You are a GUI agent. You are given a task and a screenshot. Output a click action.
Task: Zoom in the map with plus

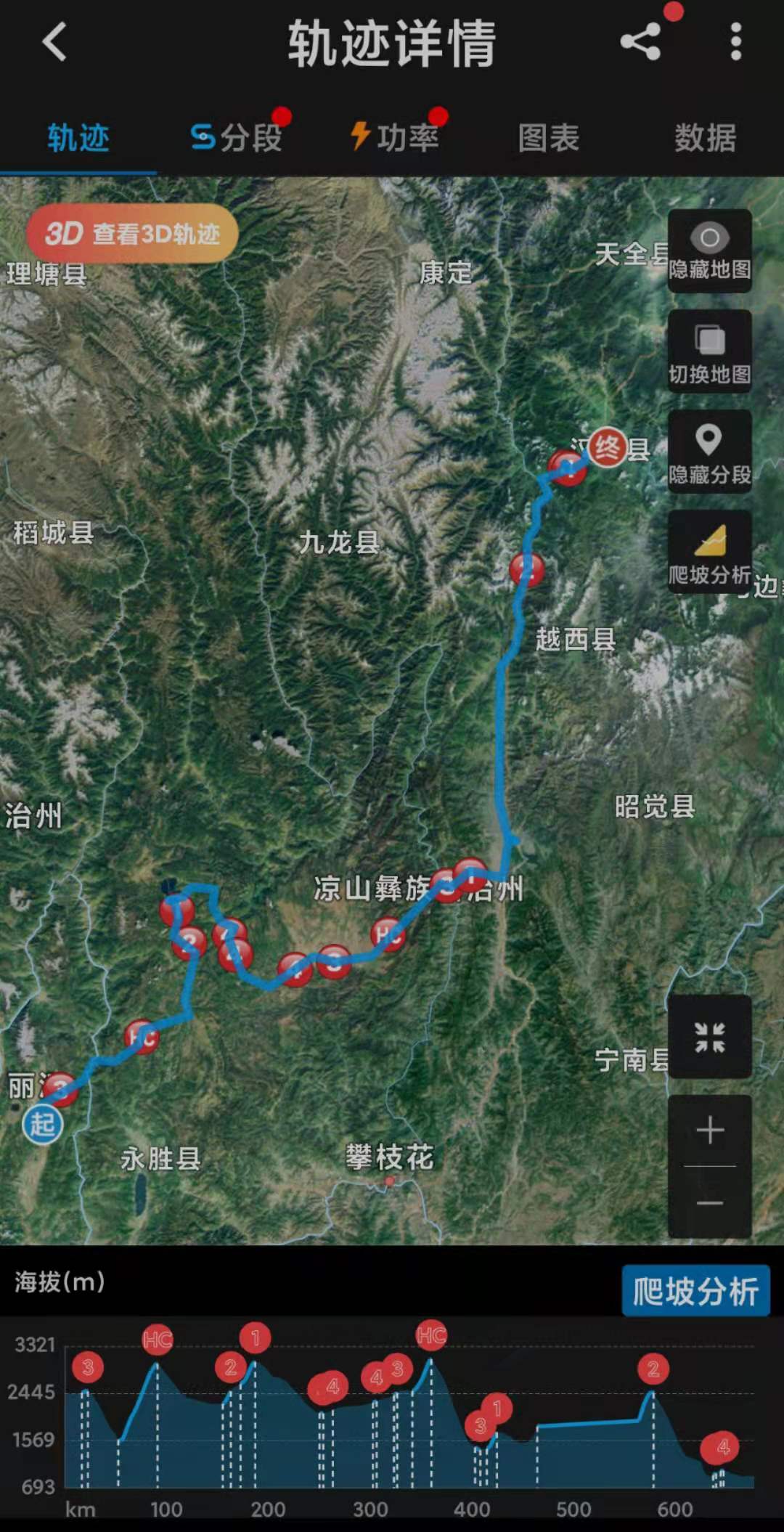(709, 1130)
